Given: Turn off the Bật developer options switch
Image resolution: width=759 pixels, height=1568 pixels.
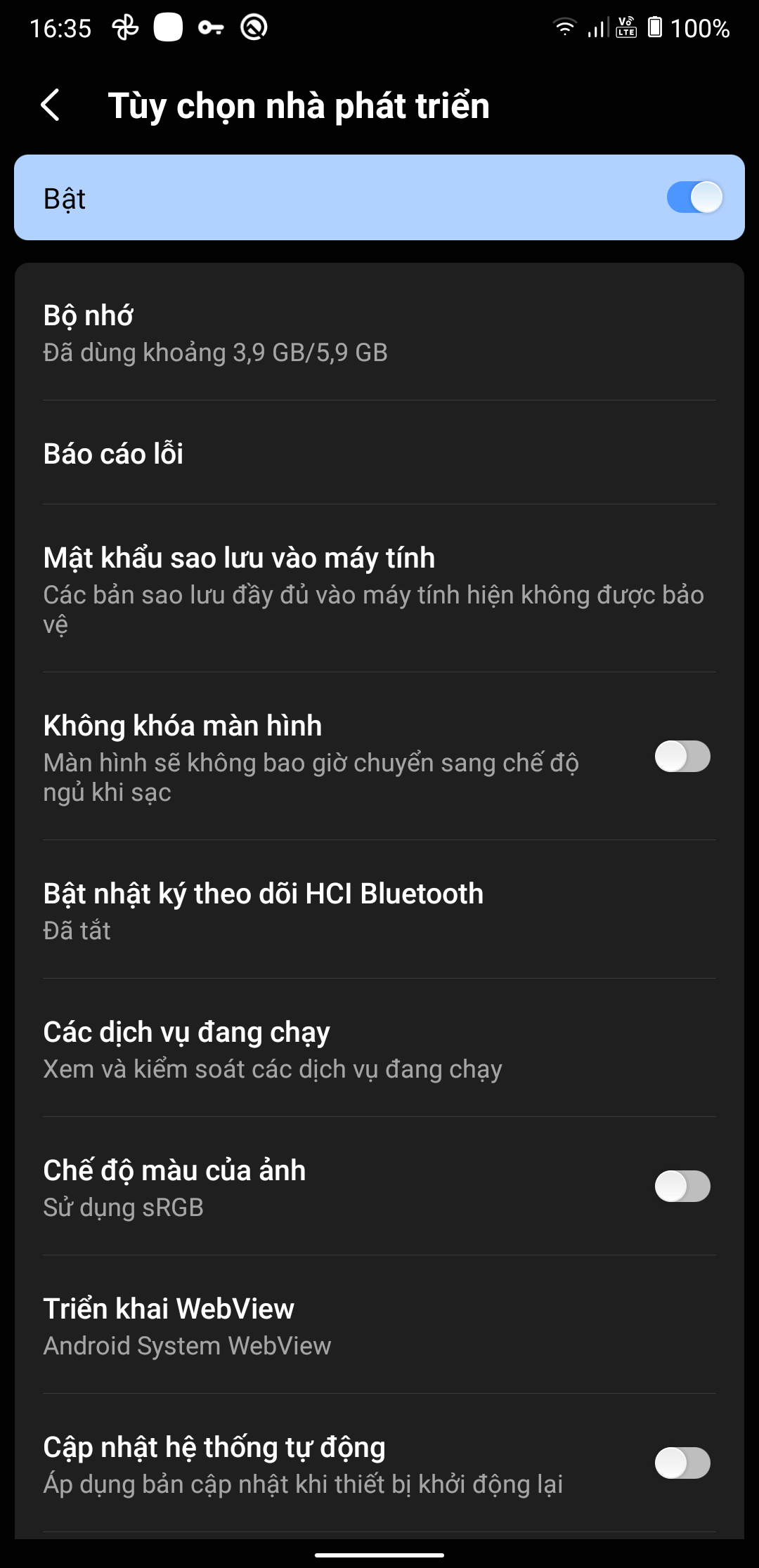Looking at the screenshot, I should (x=694, y=197).
